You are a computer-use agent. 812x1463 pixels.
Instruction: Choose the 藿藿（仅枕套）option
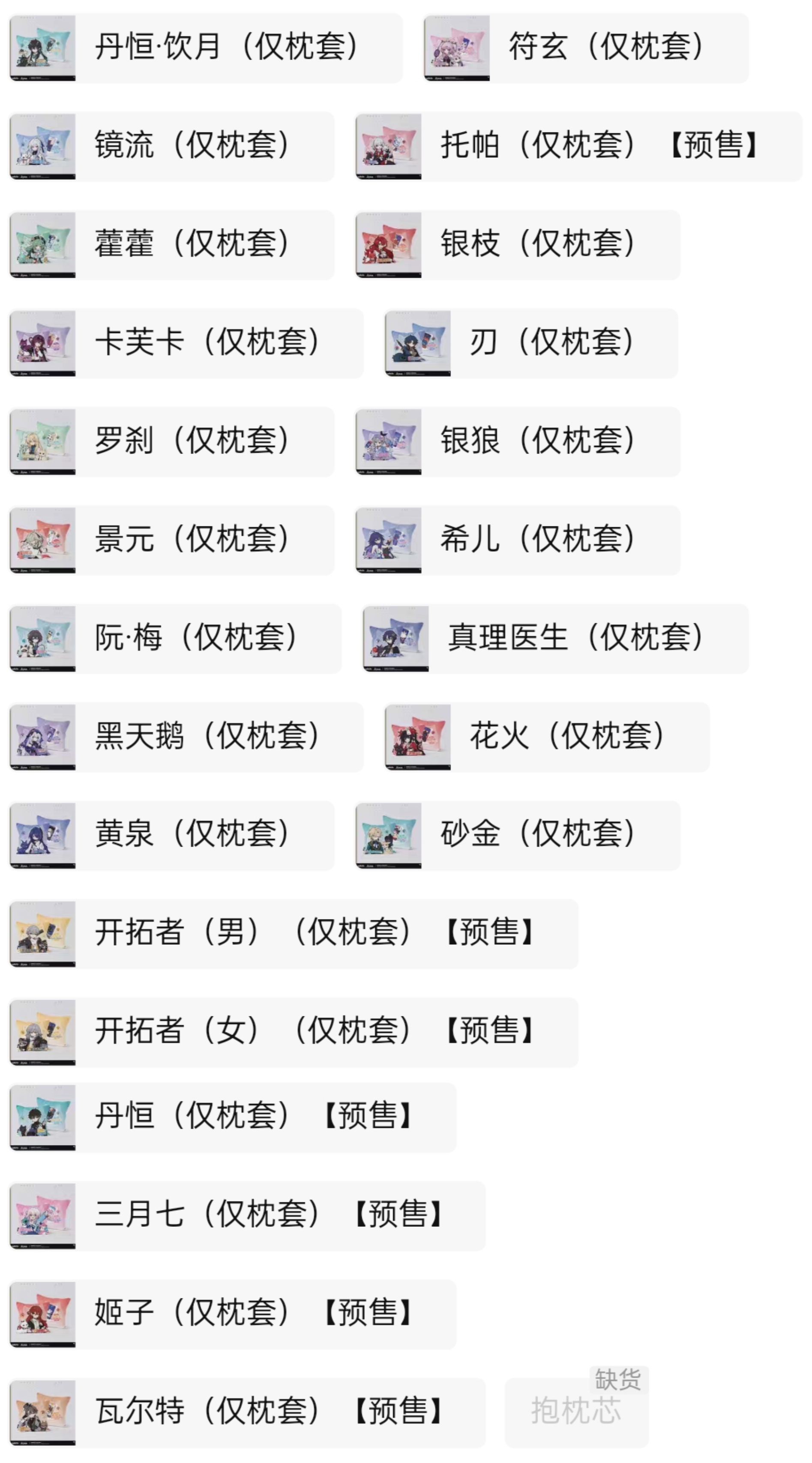(x=172, y=245)
